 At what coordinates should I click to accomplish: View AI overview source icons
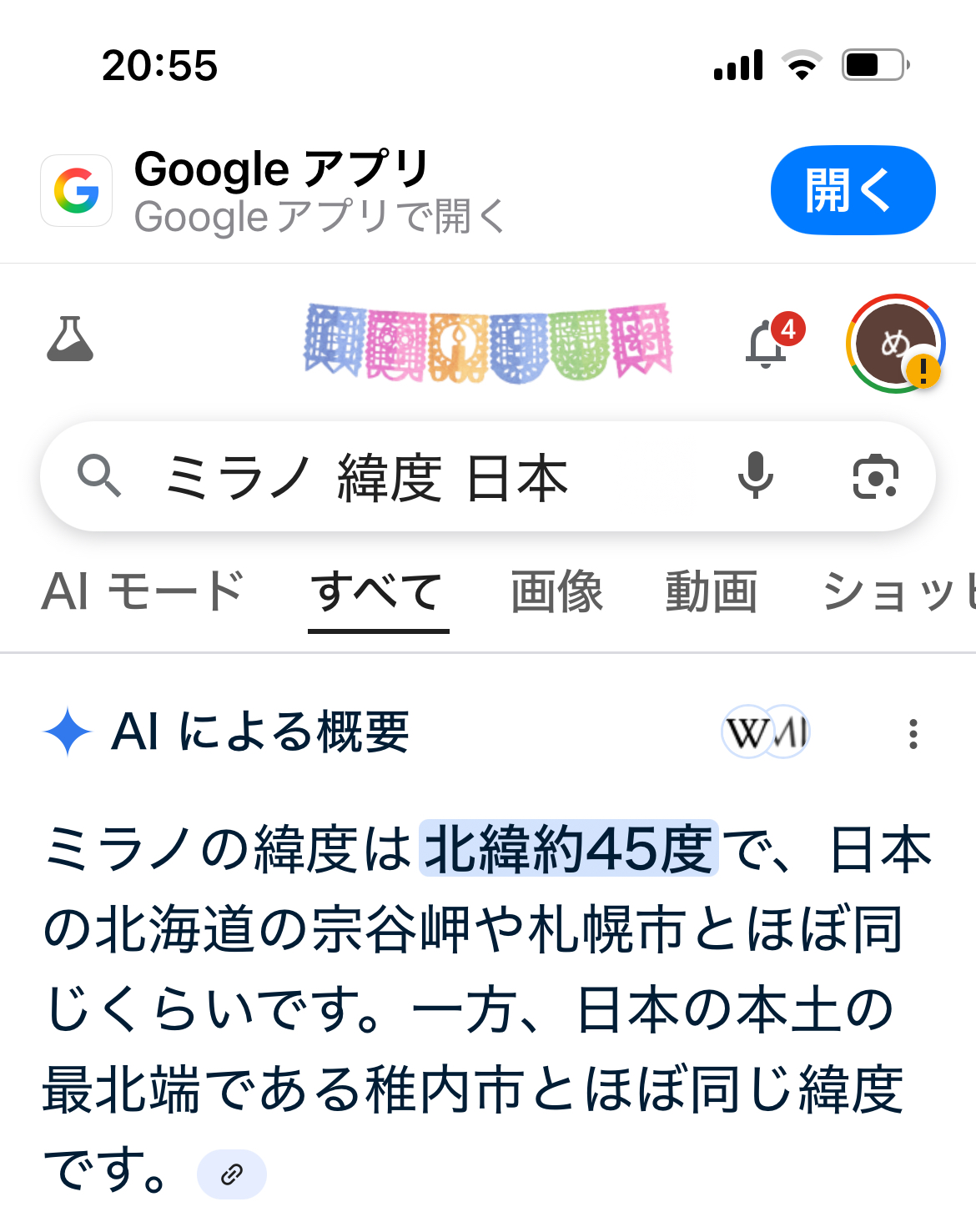tap(766, 733)
